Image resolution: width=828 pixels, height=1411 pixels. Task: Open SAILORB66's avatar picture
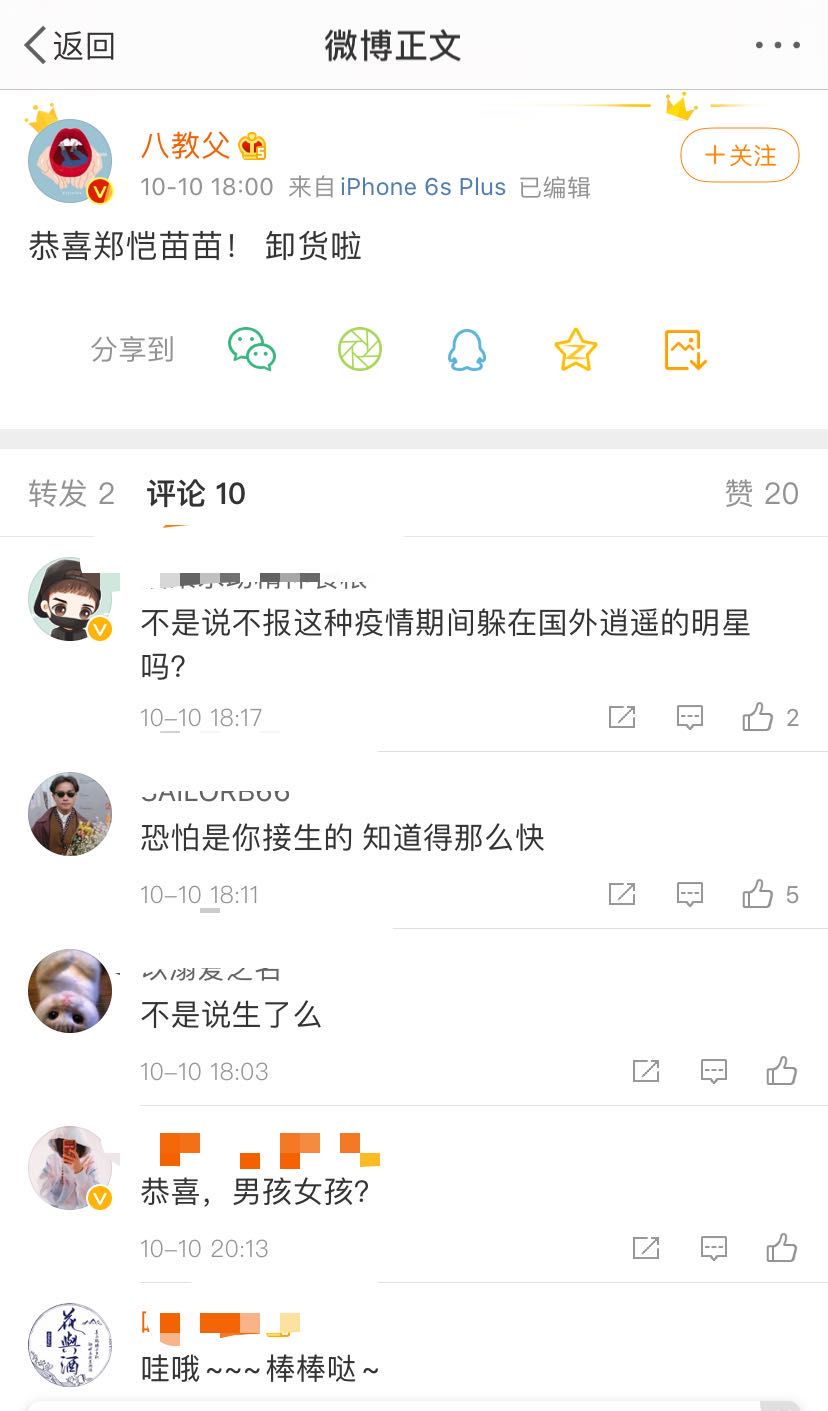click(69, 814)
